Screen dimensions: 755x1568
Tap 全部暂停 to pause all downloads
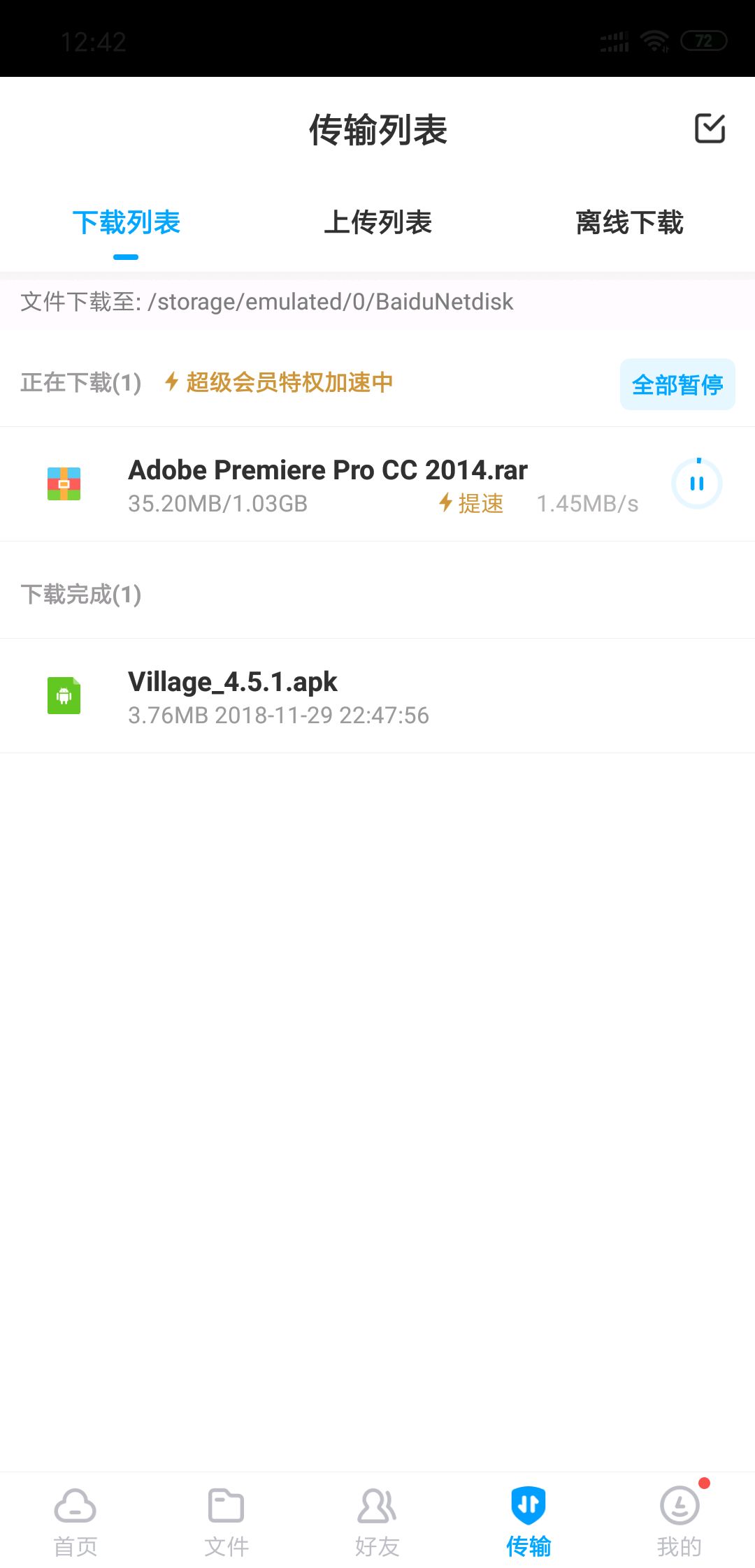(677, 384)
